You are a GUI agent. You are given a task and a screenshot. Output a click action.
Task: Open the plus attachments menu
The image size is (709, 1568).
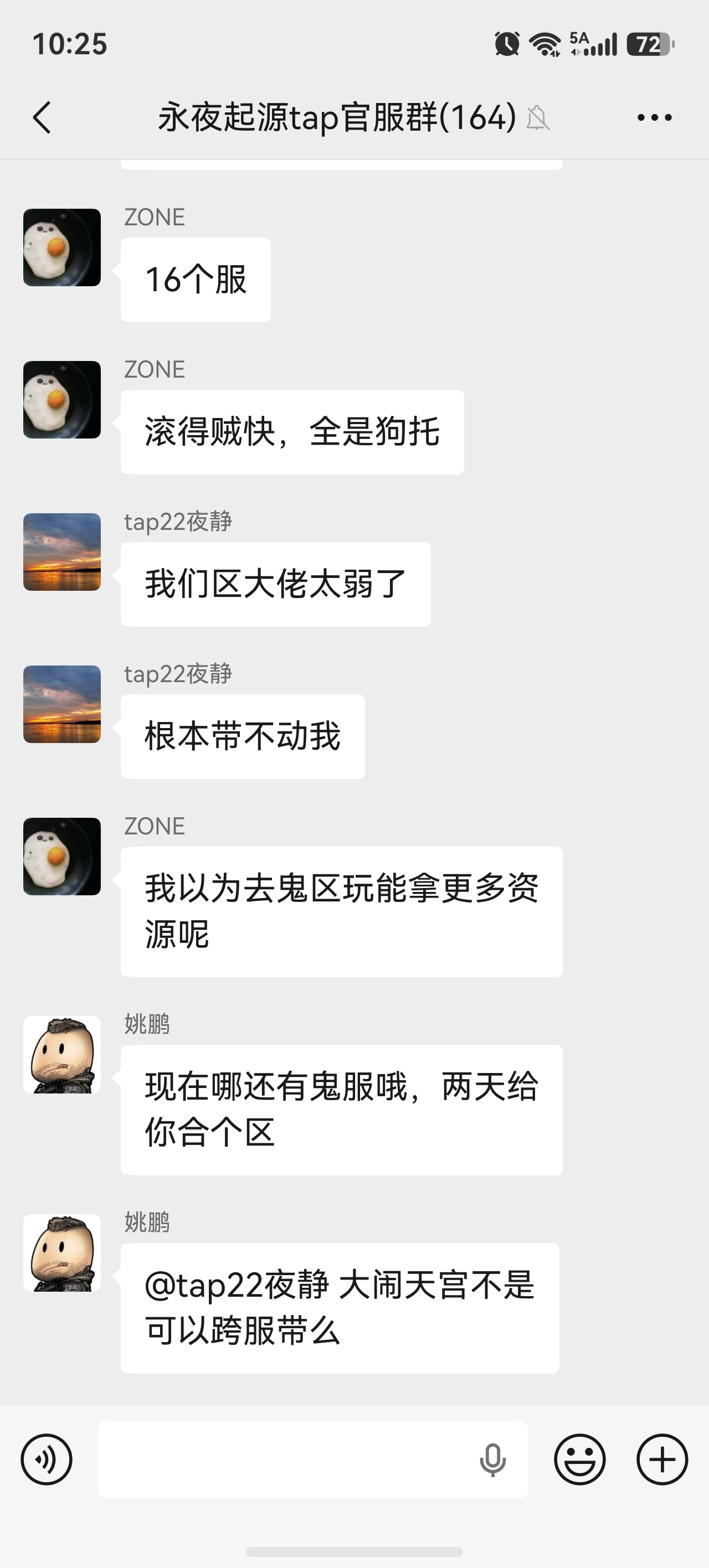click(662, 1459)
